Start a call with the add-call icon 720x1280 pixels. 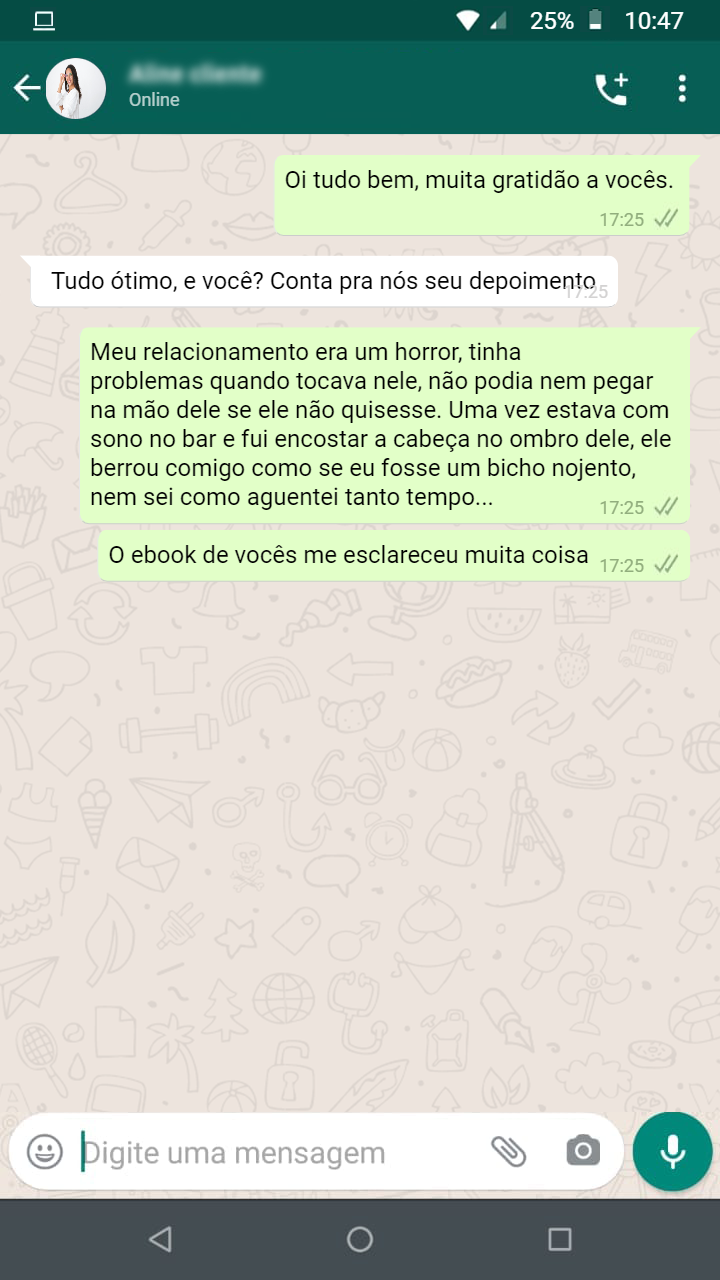[611, 88]
